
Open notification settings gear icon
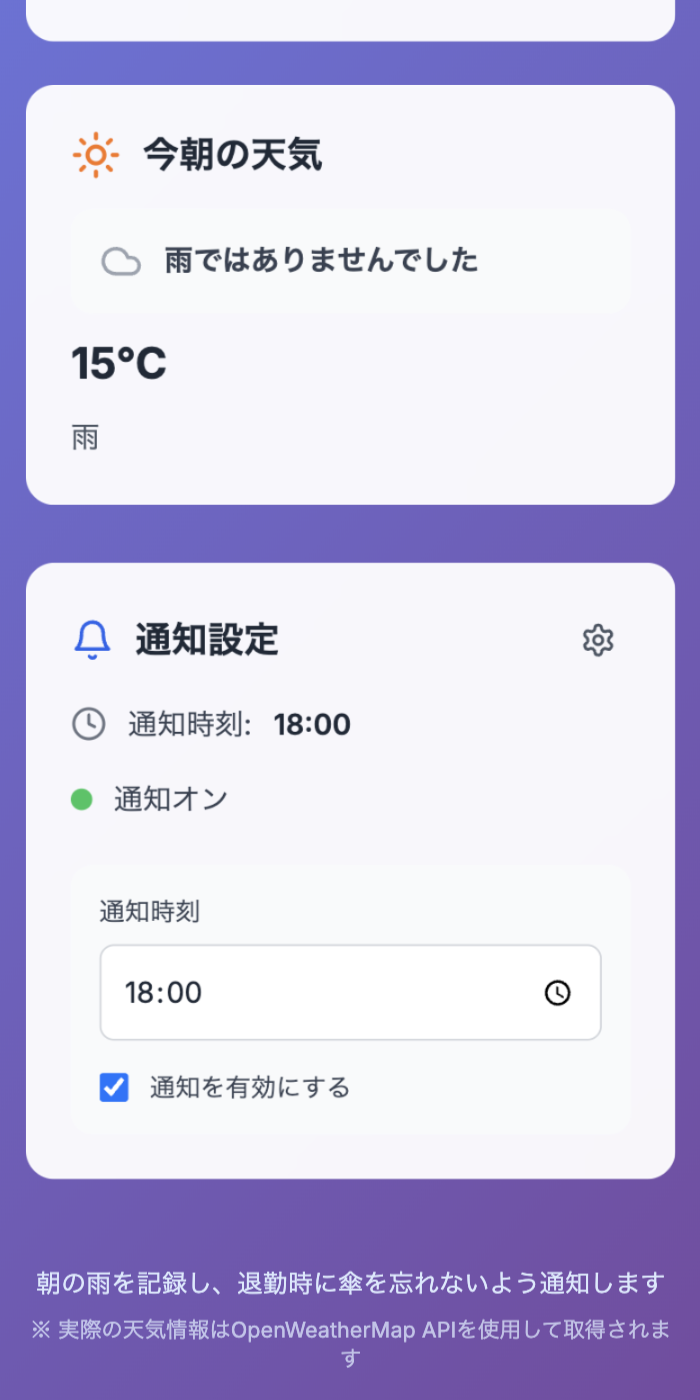tap(598, 640)
